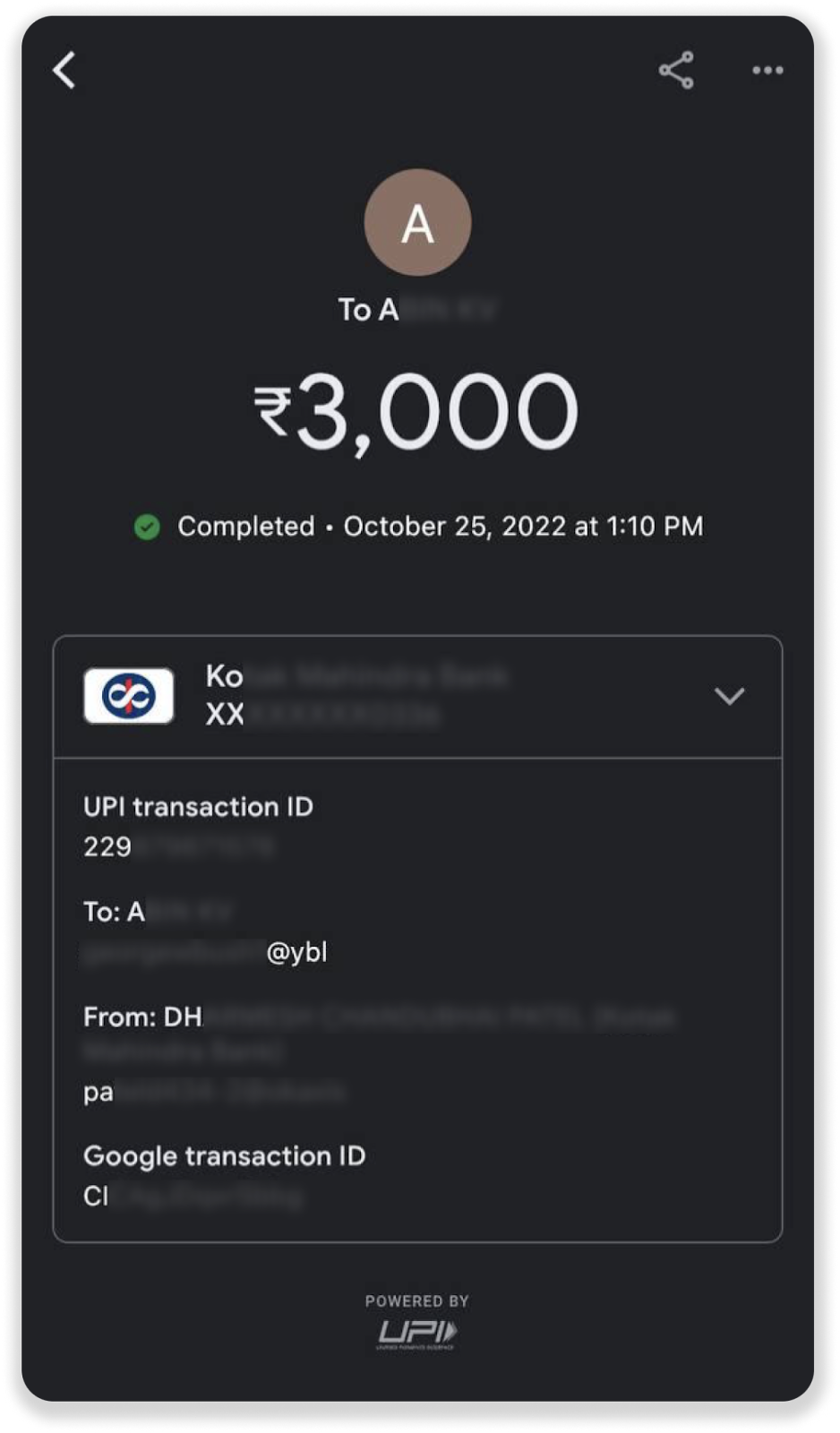Share this payment receipt
Viewport: 840px width, 1433px height.
[x=676, y=70]
